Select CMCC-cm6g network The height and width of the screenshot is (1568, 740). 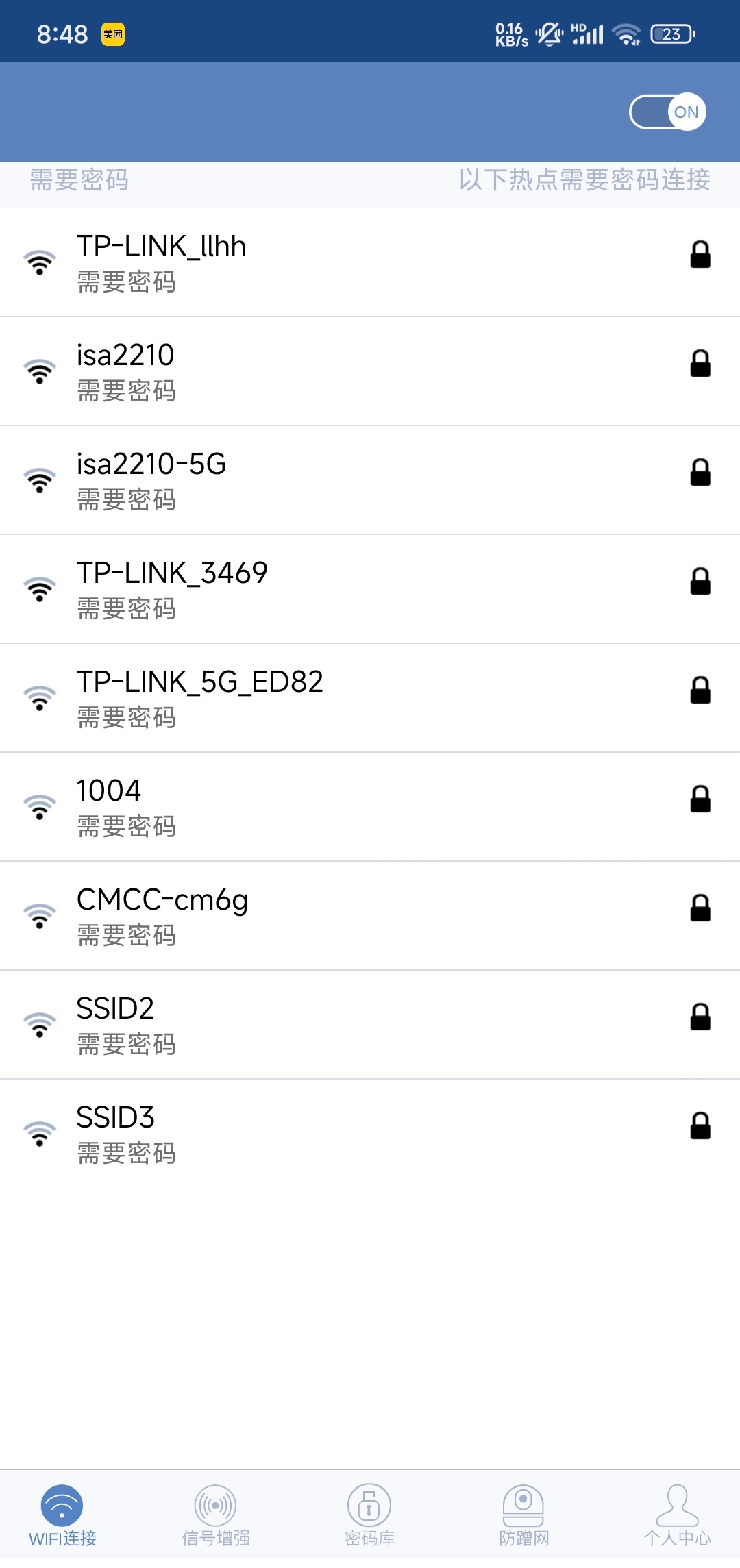tap(370, 916)
